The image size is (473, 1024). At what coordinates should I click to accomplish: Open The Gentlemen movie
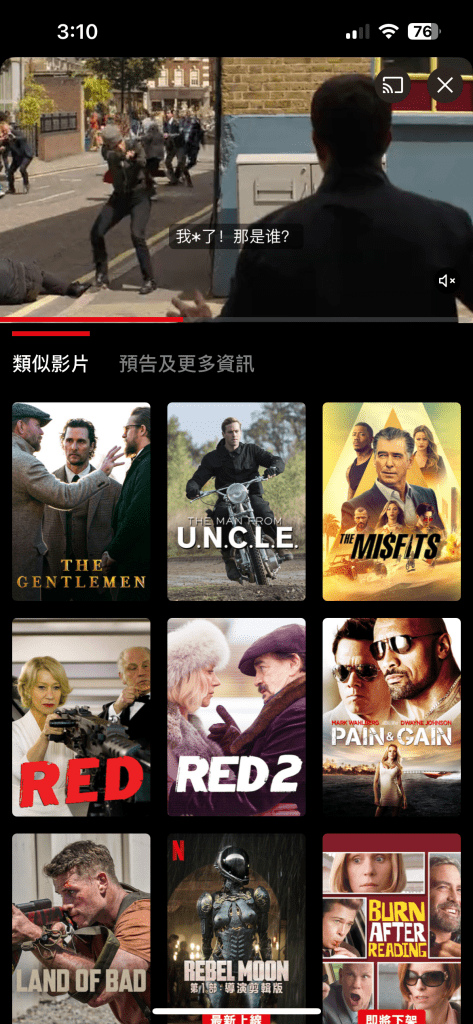[x=81, y=502]
